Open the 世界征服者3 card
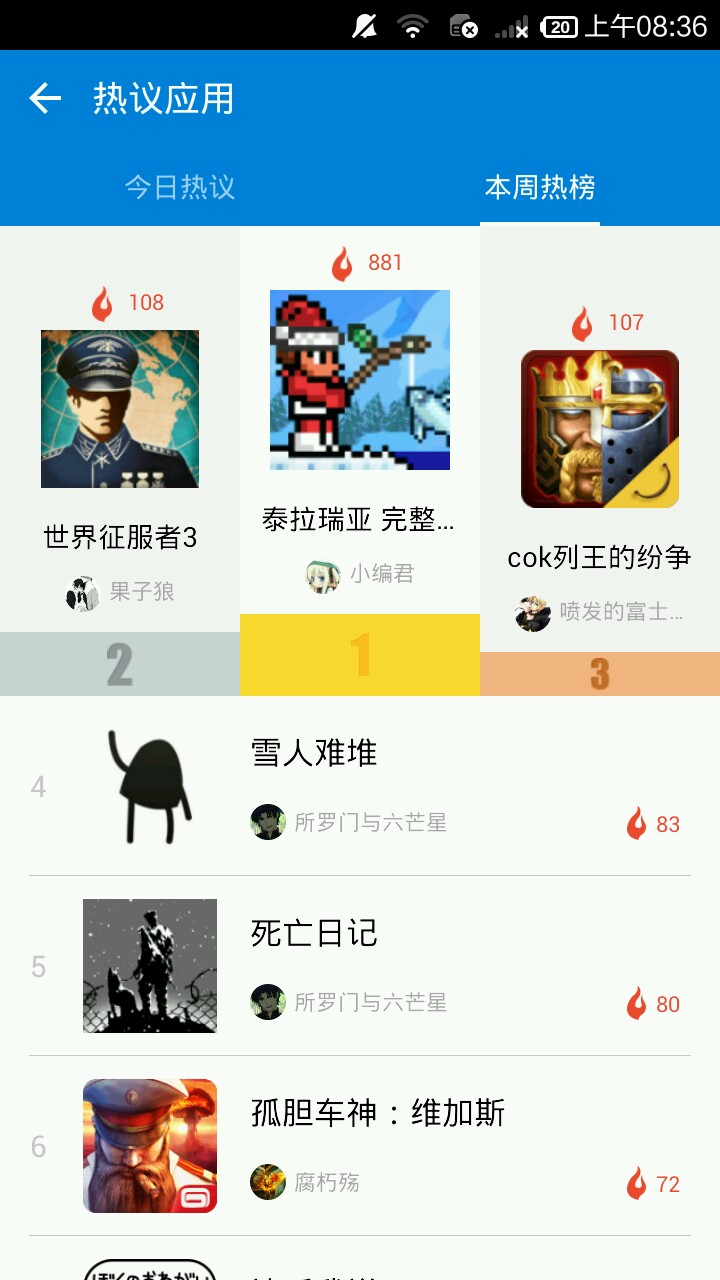 pos(120,440)
